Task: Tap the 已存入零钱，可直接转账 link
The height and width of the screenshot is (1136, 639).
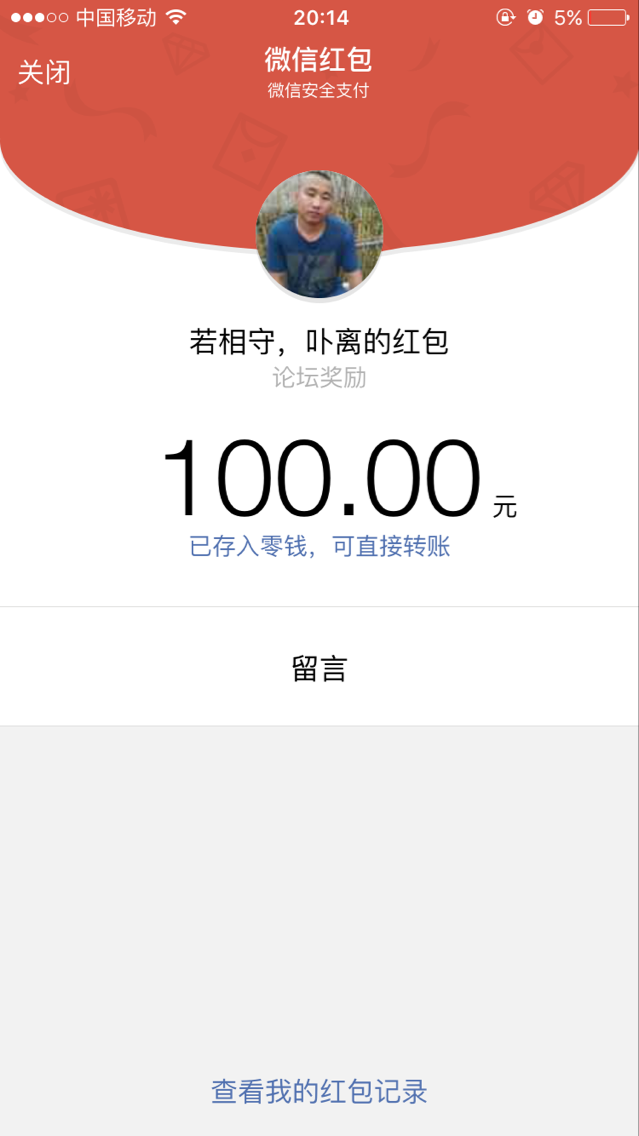Action: 319,547
